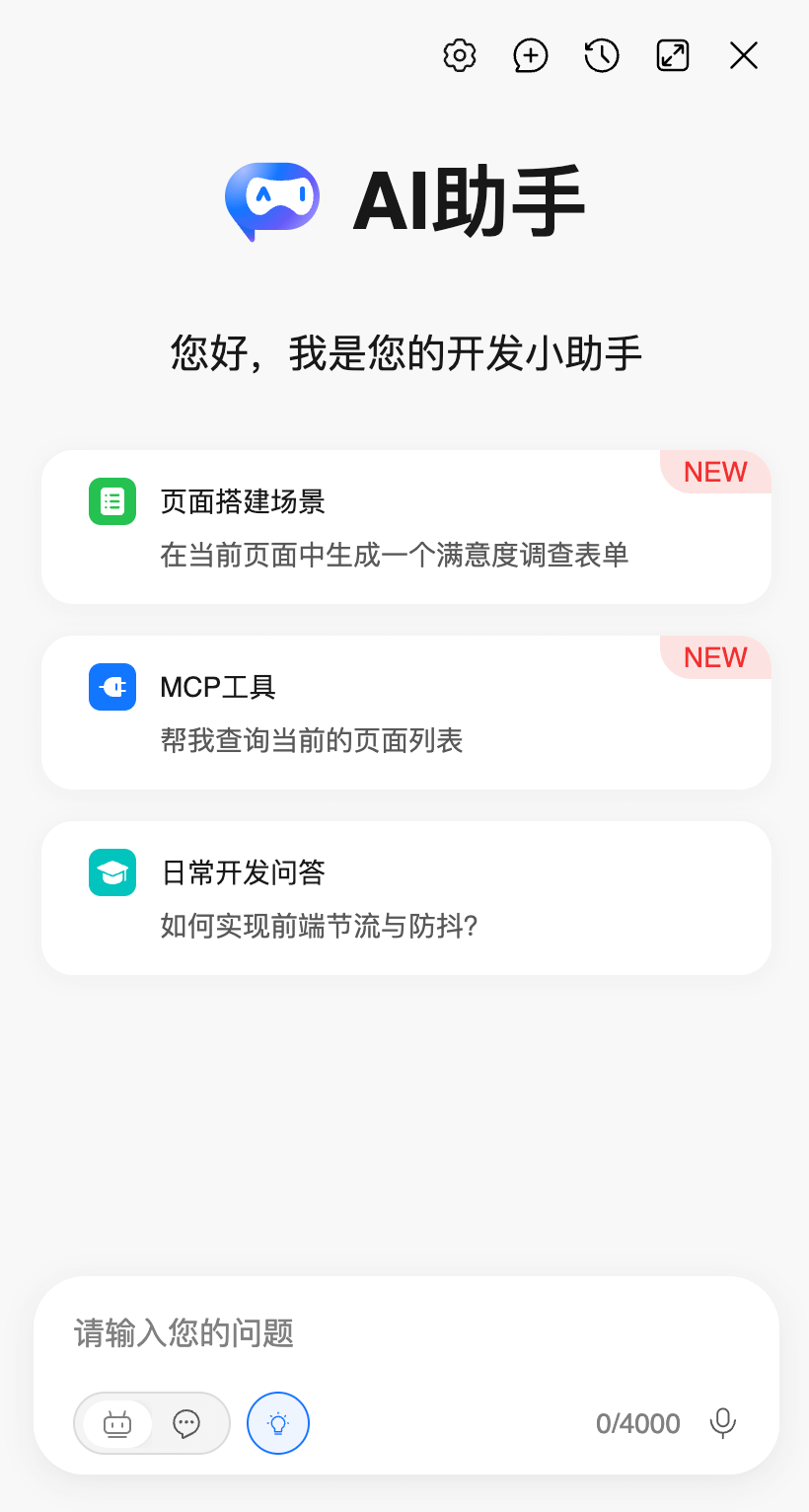Click the blue MCP工具 plug icon
Screen dimensions: 809x1512
(111, 687)
